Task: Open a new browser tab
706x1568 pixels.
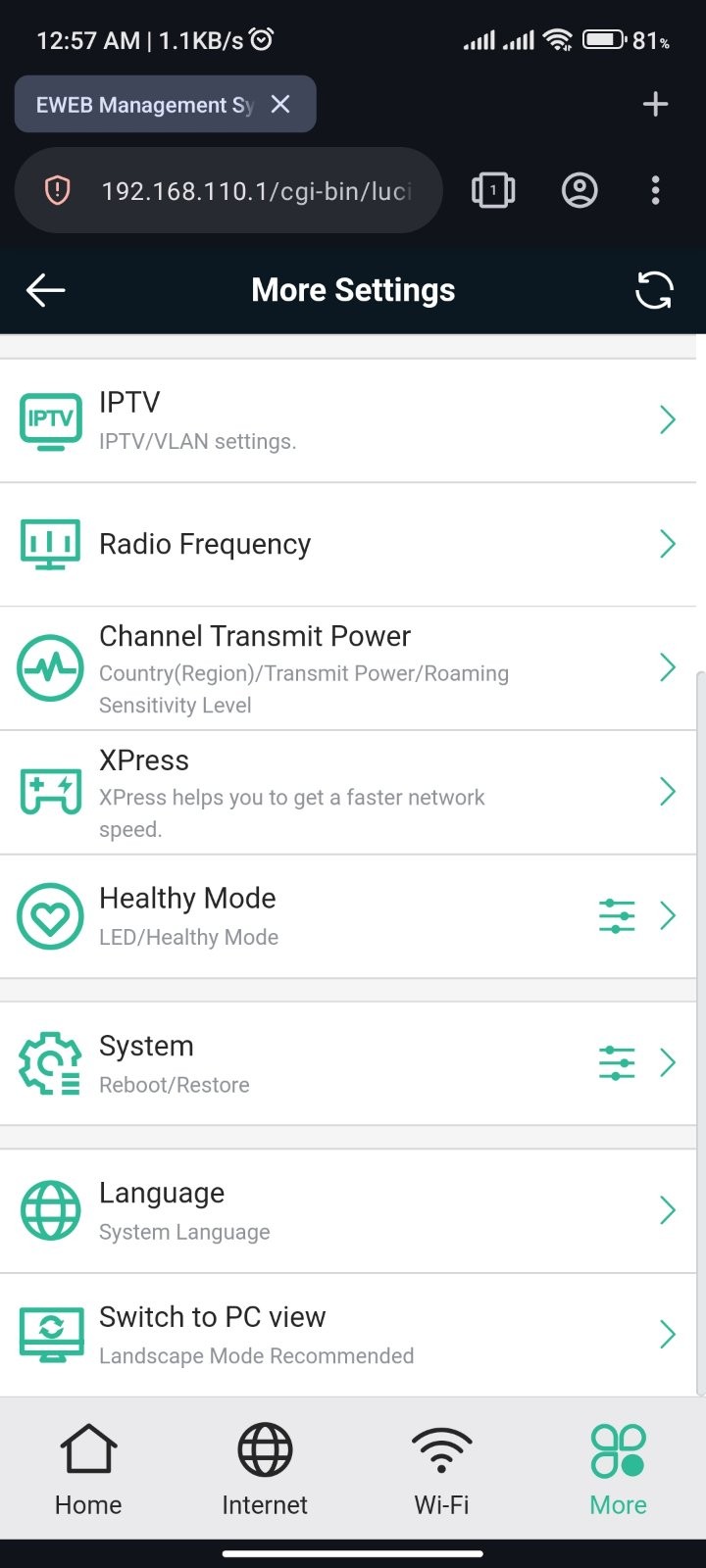Action: [655, 104]
